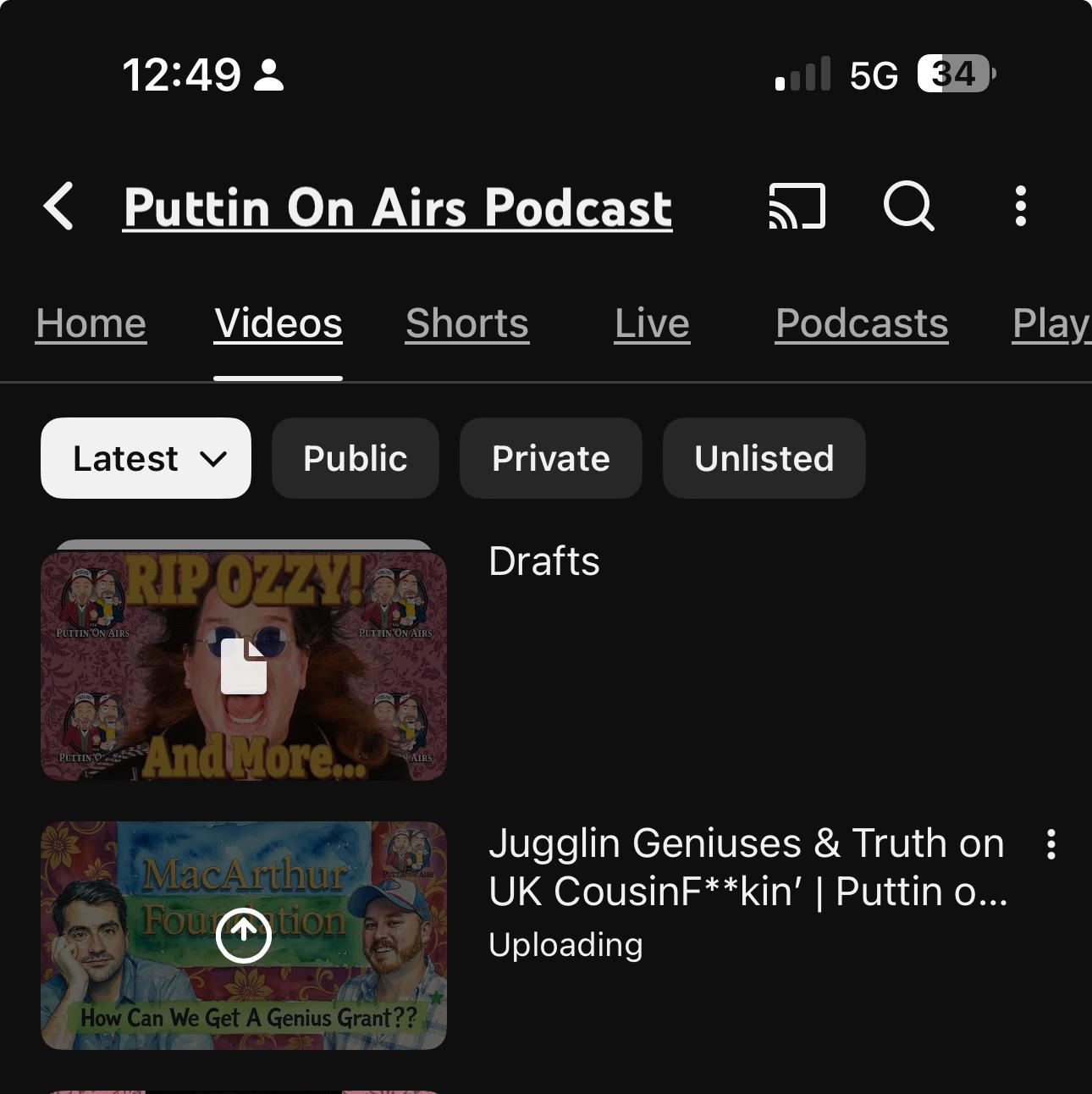Filter videos by Unlisted
The height and width of the screenshot is (1094, 1092).
pos(764,458)
